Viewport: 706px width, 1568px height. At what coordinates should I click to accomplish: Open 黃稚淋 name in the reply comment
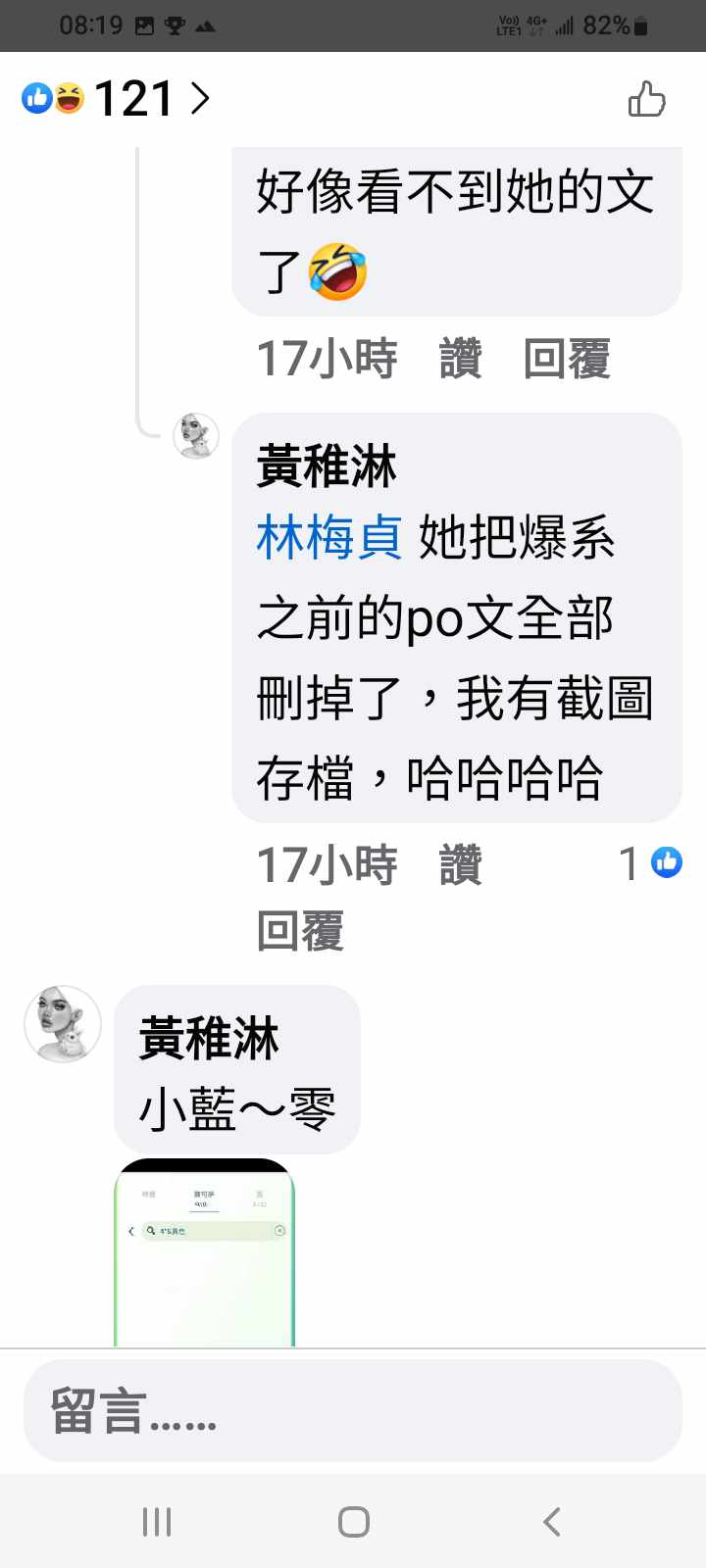(x=327, y=465)
